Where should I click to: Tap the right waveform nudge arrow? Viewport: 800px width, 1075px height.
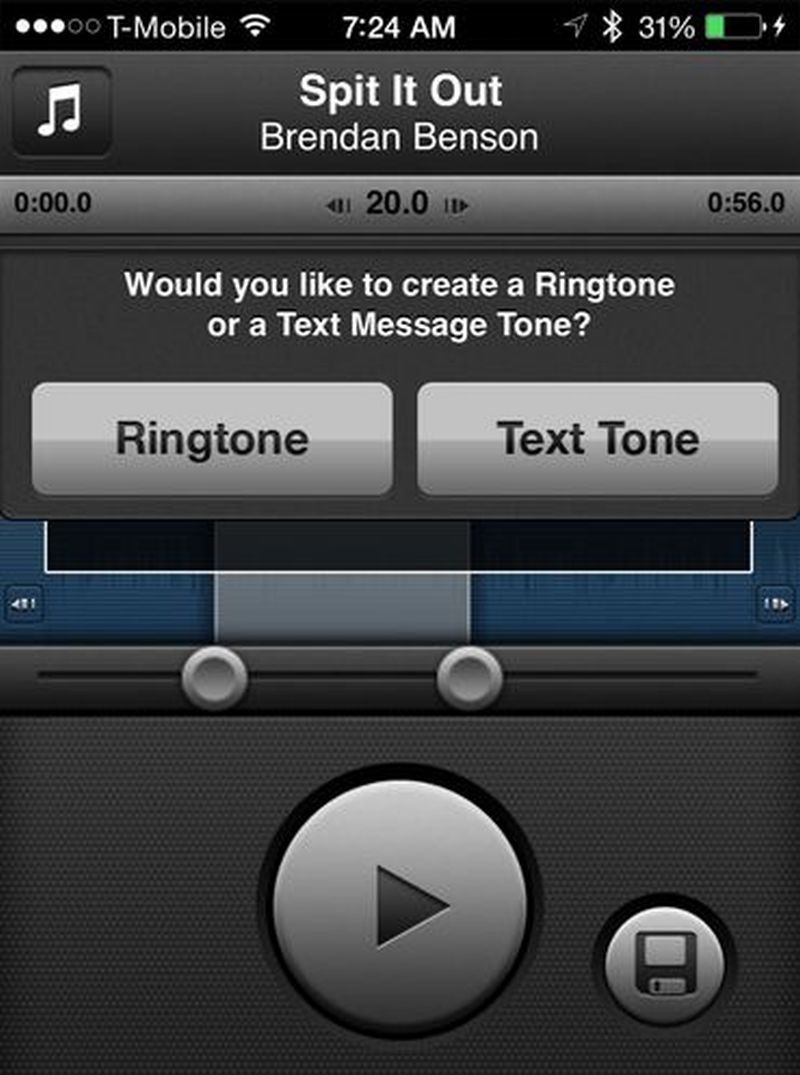tap(778, 603)
